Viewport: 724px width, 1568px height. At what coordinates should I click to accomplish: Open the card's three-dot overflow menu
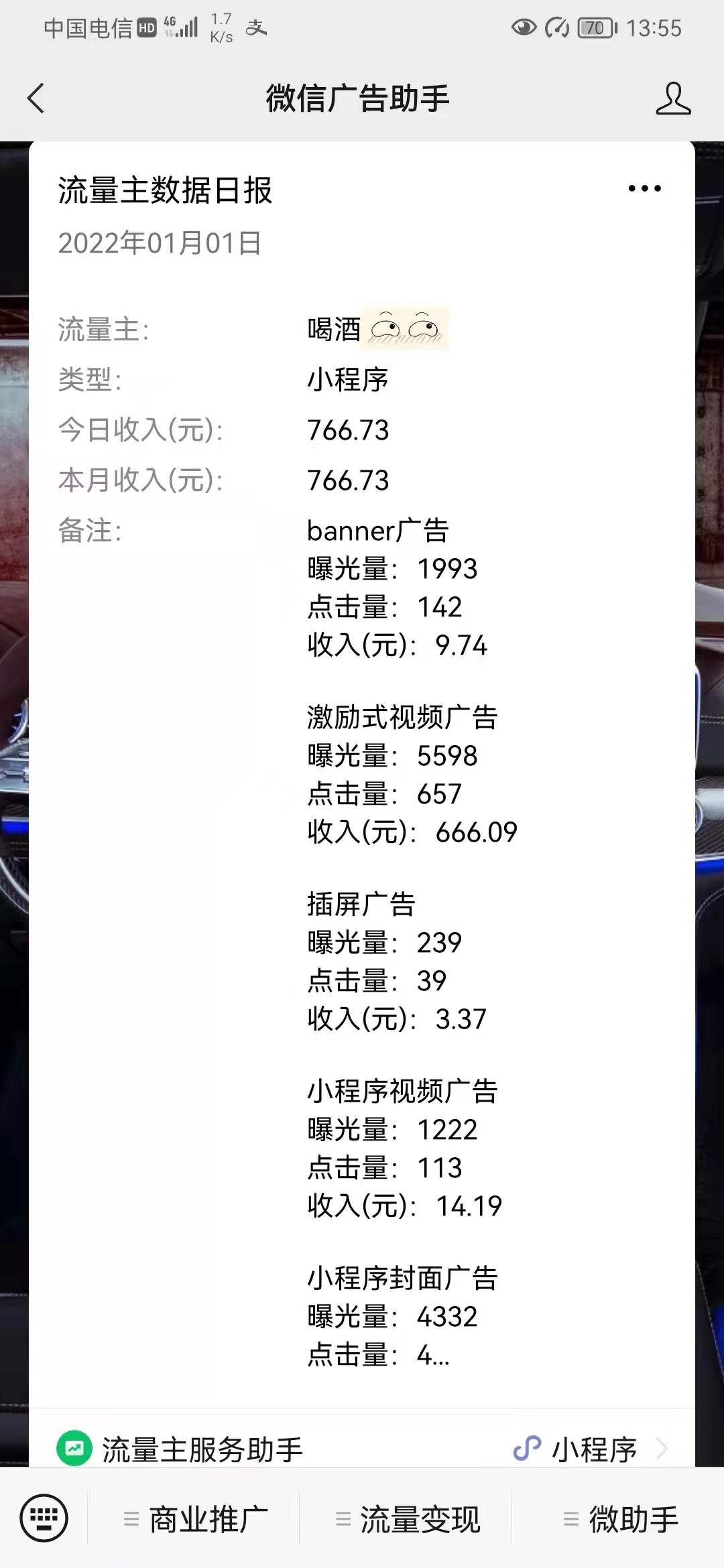[x=644, y=188]
